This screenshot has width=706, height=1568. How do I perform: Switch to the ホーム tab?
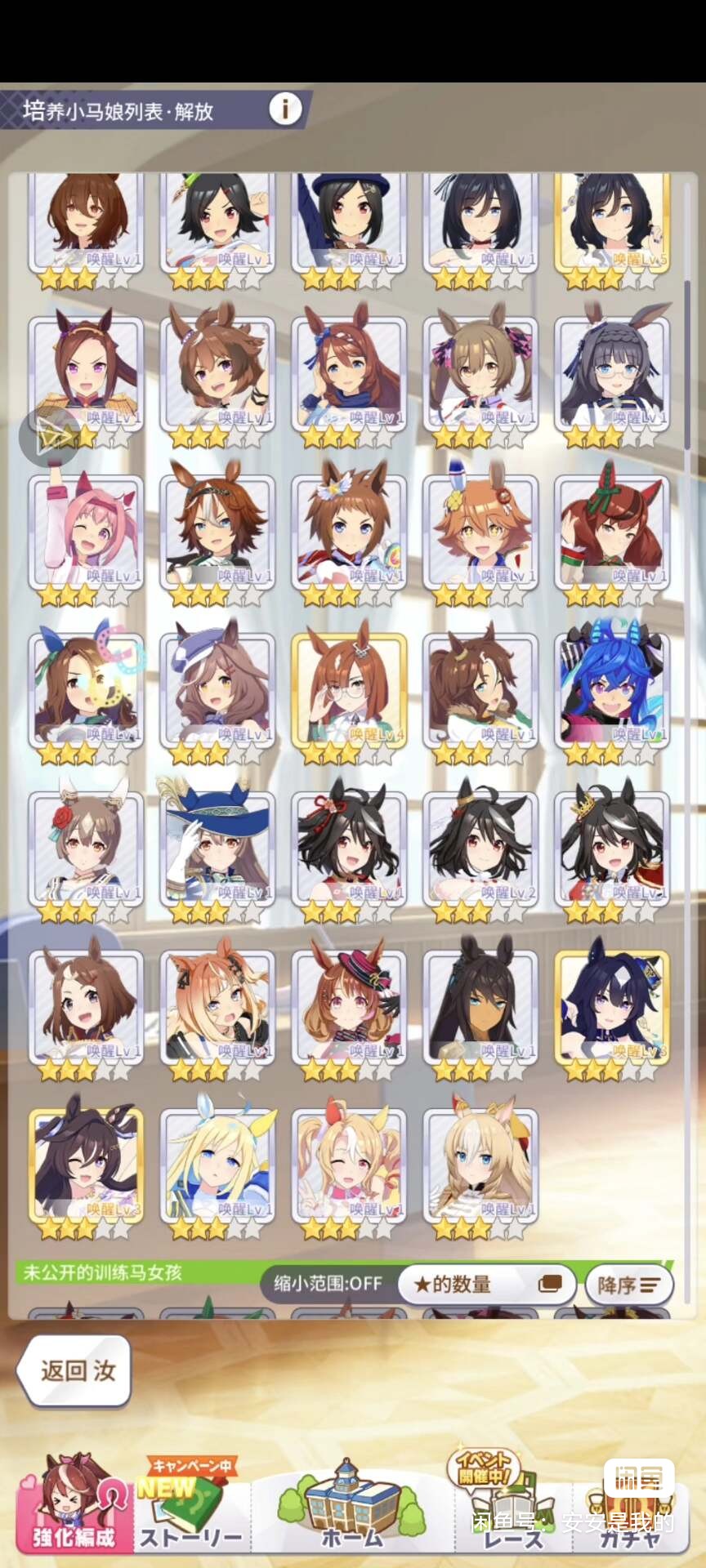tap(351, 1507)
